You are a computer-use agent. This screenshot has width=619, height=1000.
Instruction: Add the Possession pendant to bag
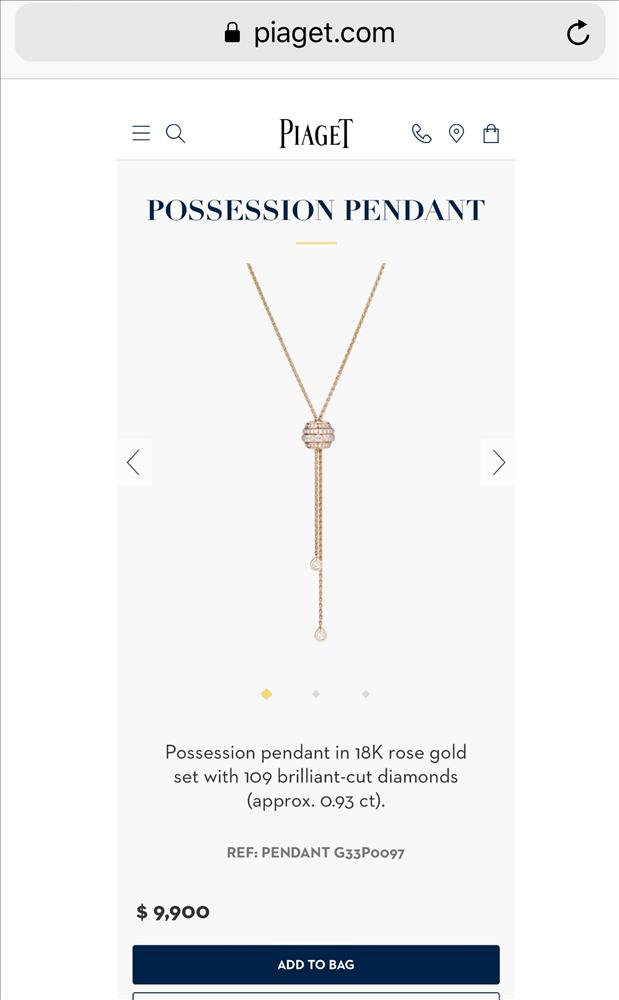tap(315, 965)
